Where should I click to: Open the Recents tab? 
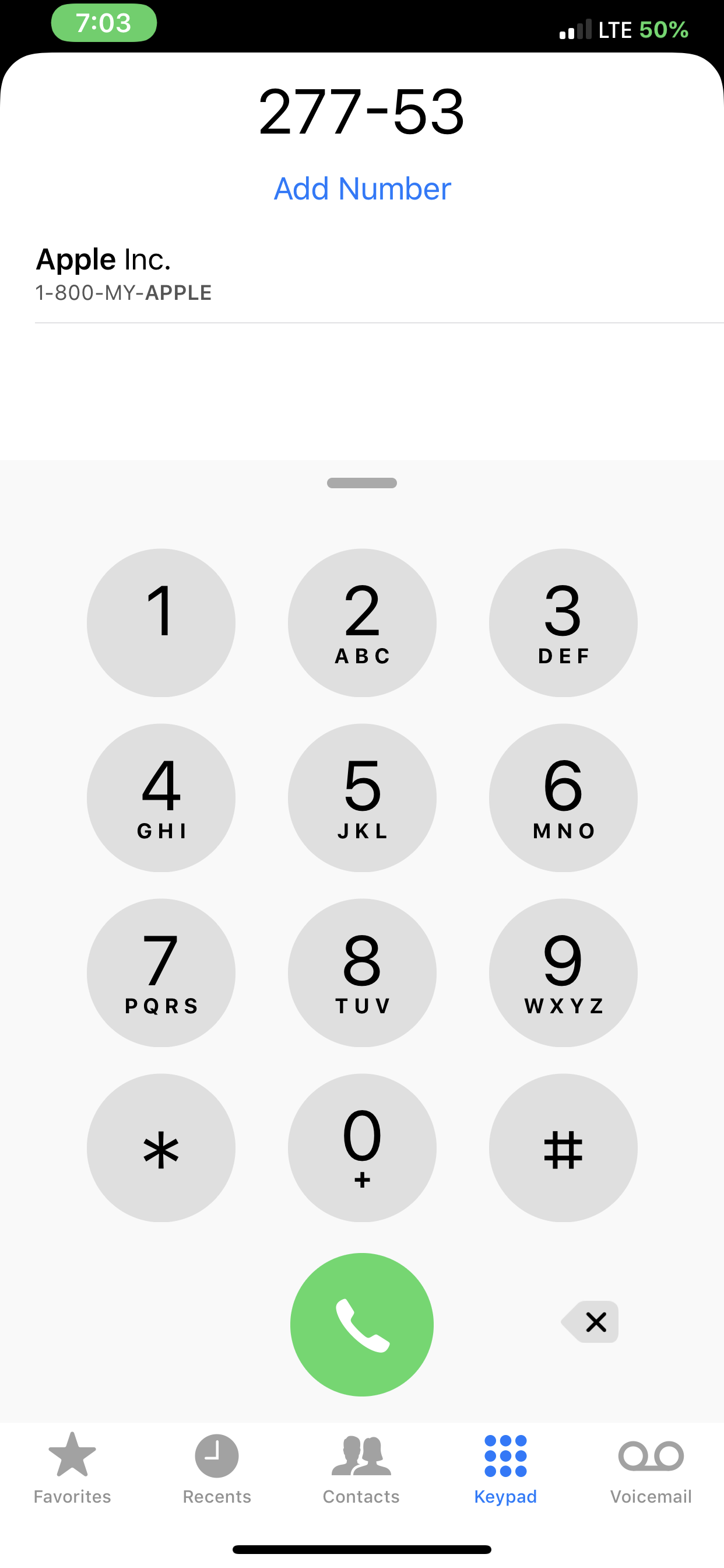[217, 1468]
